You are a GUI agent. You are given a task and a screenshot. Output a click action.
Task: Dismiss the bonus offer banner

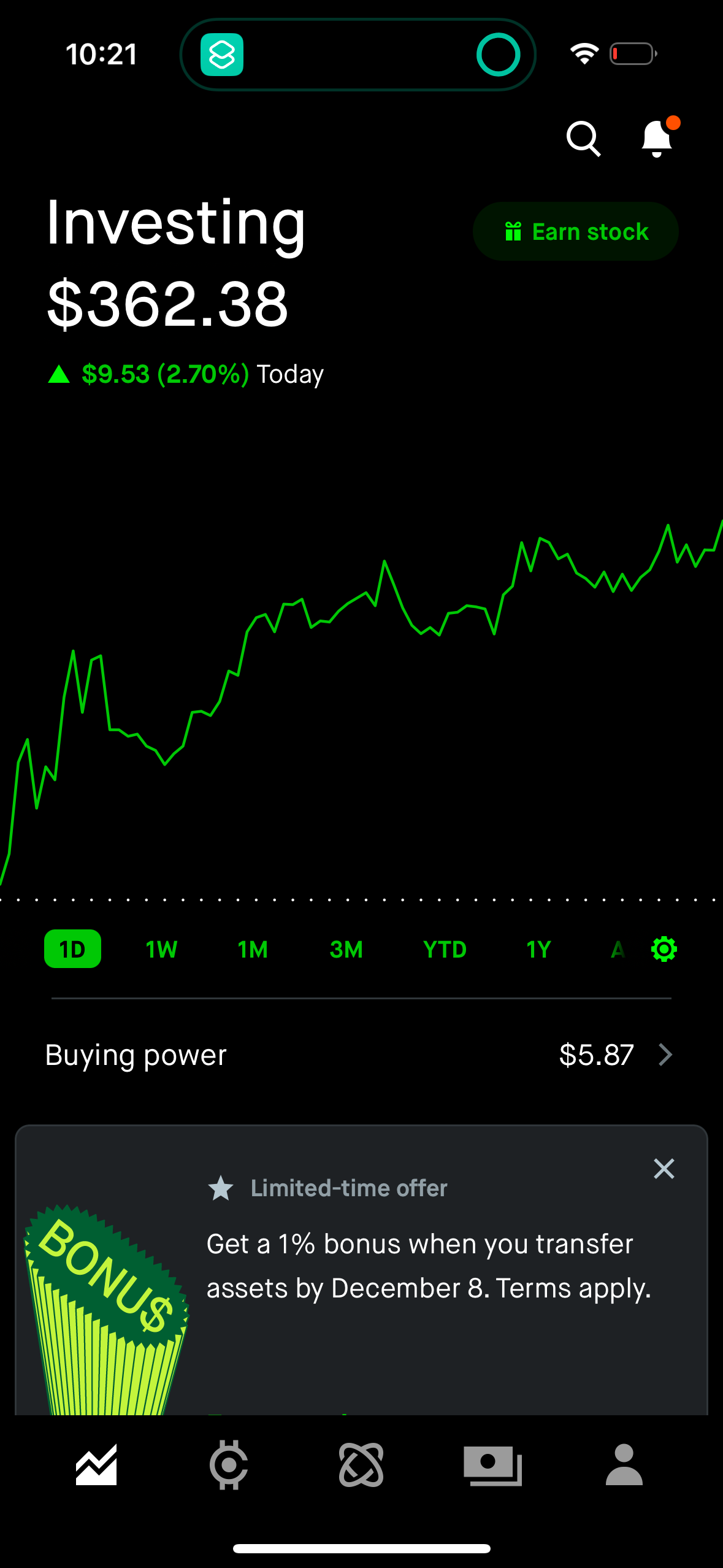click(x=664, y=1168)
